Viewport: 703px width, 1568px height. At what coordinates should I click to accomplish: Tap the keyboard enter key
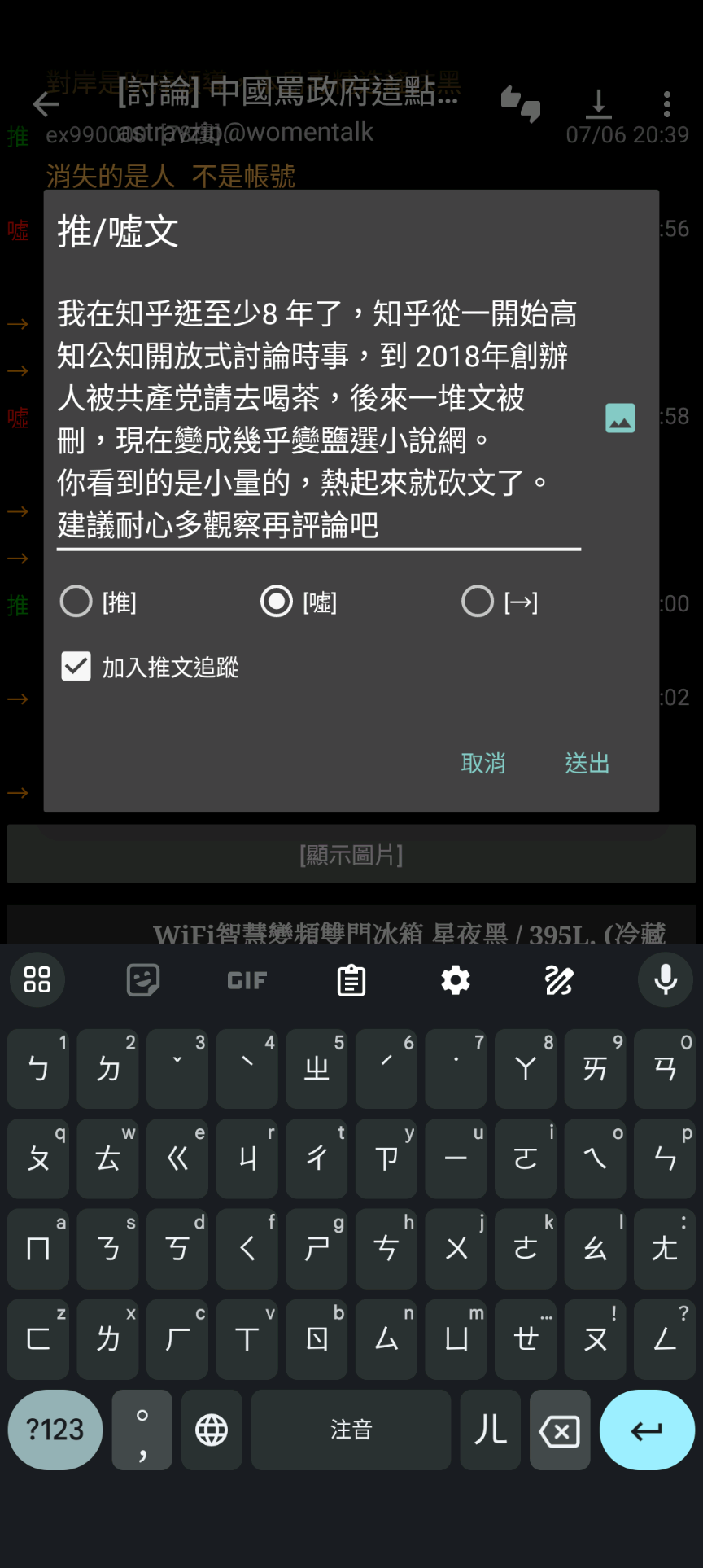(647, 1430)
